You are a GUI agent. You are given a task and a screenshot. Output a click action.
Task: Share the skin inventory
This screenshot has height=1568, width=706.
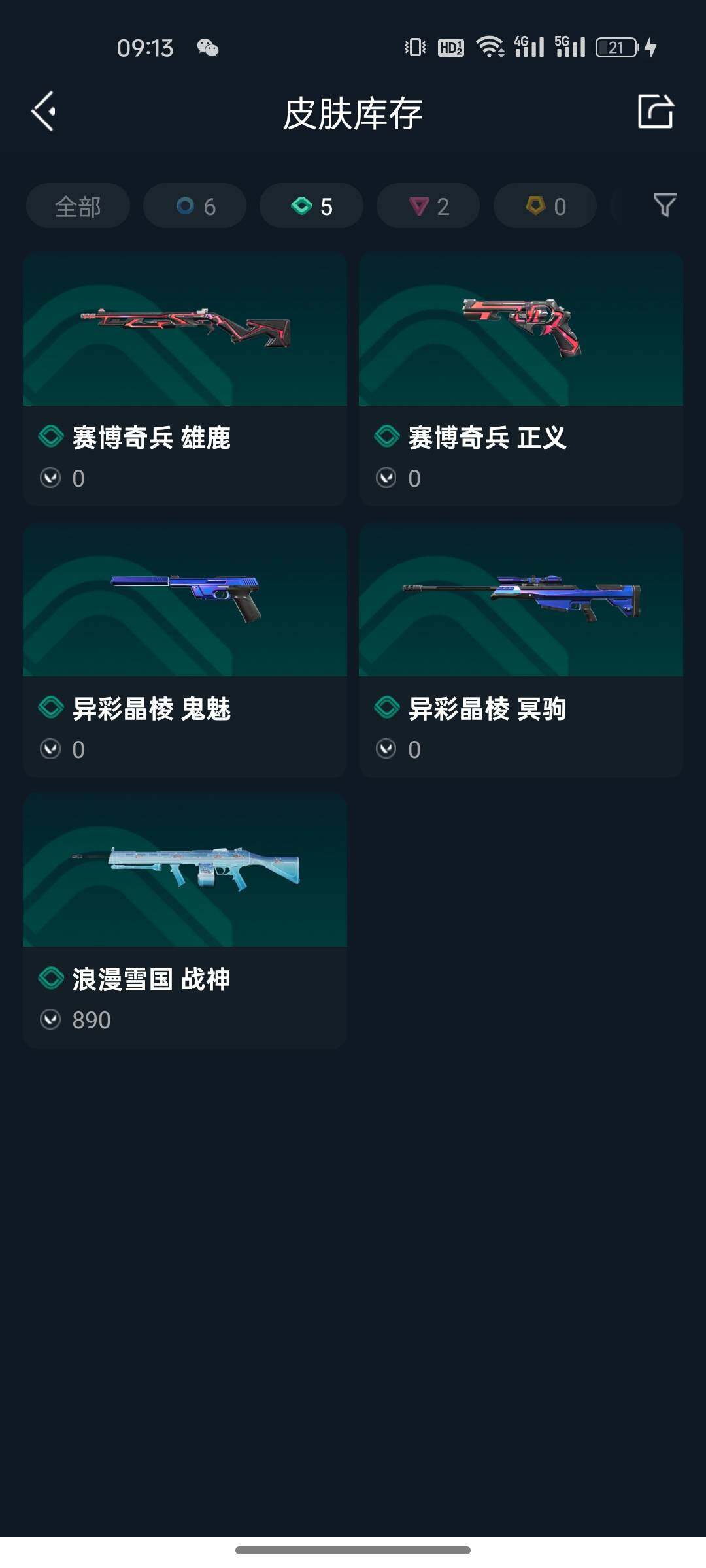coord(655,112)
